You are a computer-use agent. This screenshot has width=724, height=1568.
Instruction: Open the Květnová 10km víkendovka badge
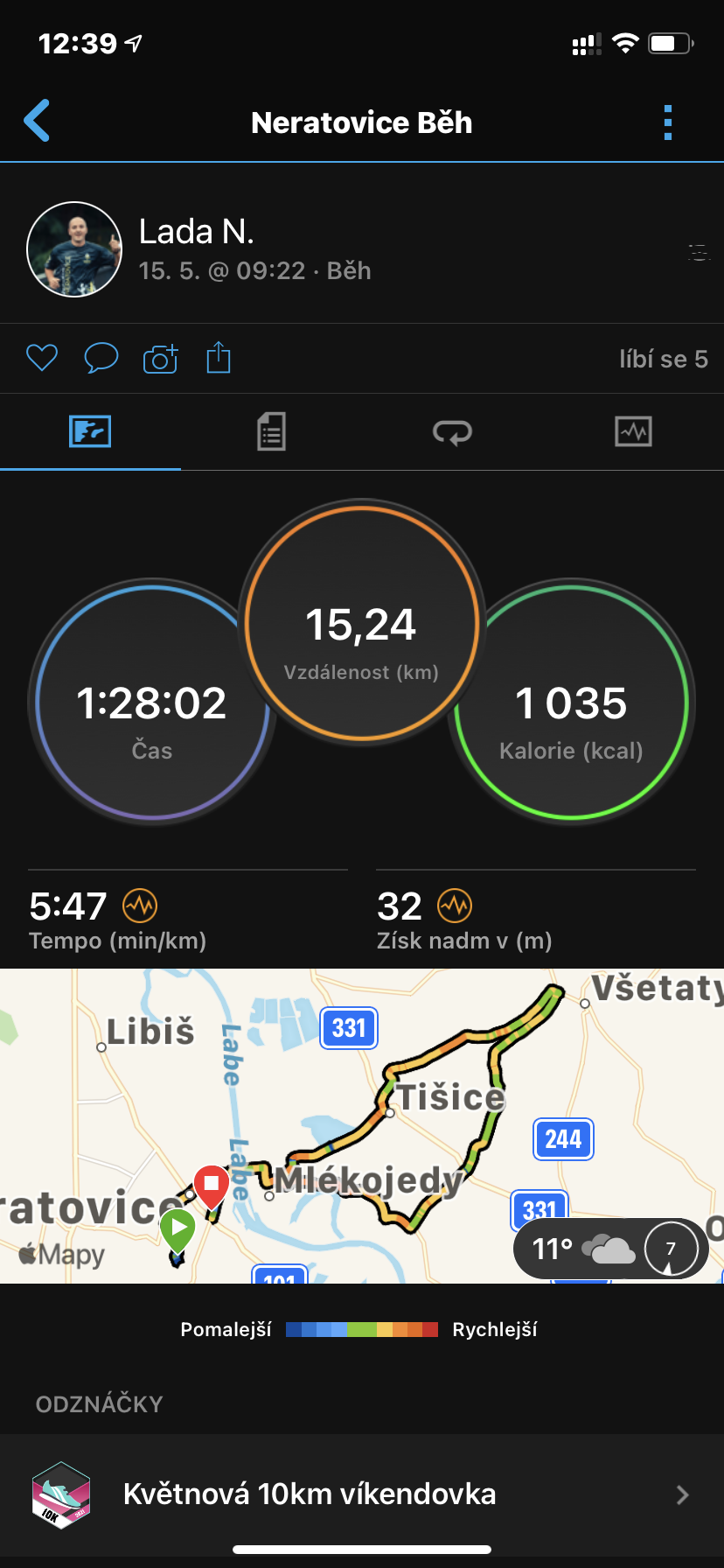(362, 1494)
